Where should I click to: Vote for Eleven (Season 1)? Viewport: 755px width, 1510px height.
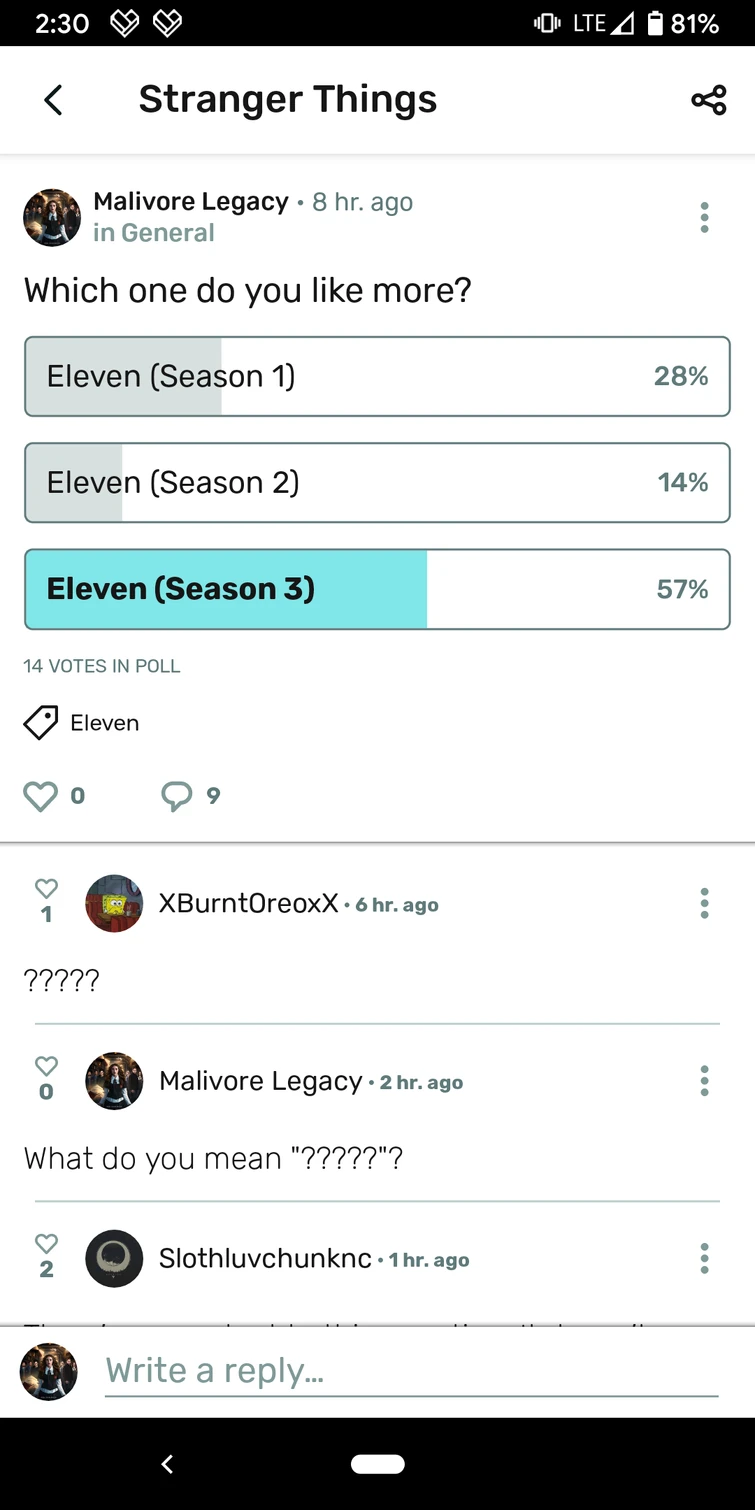[377, 376]
